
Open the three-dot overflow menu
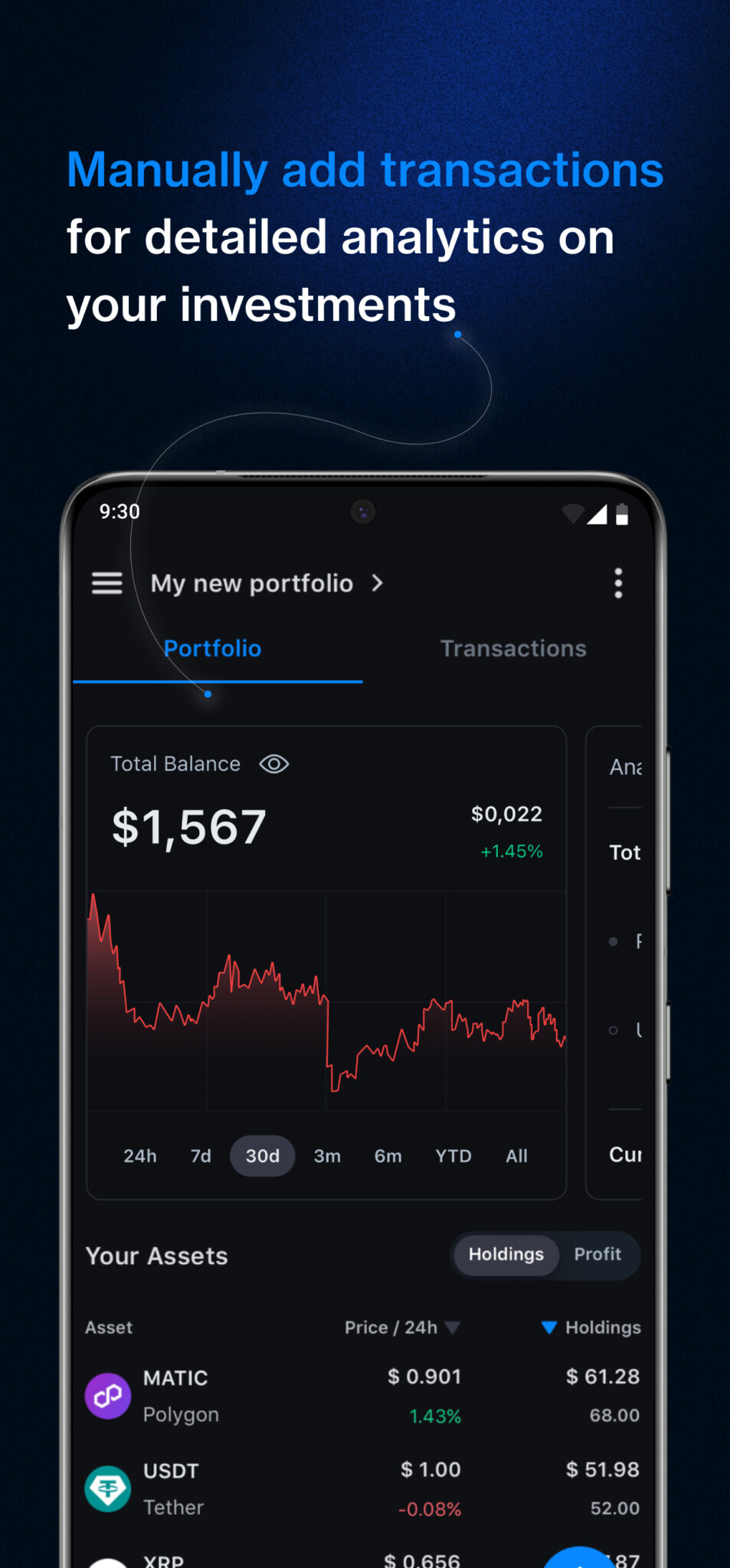618,583
